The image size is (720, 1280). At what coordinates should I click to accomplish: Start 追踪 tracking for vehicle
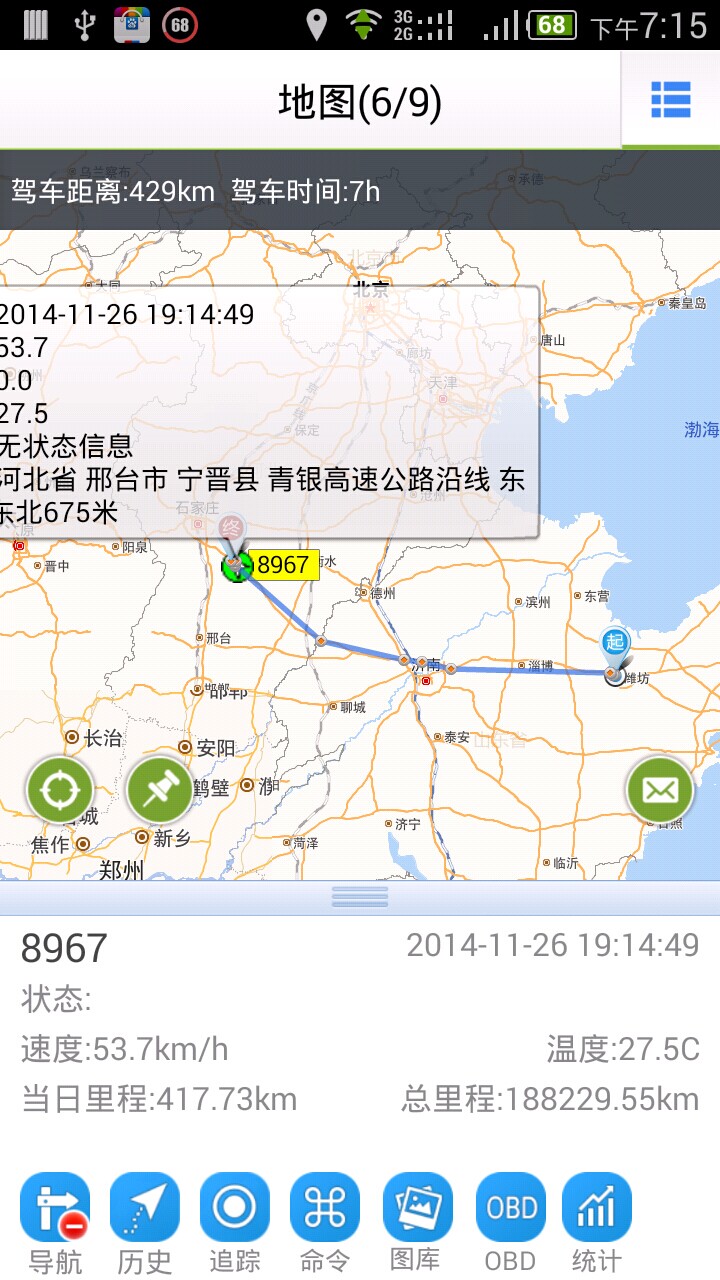[x=234, y=1222]
